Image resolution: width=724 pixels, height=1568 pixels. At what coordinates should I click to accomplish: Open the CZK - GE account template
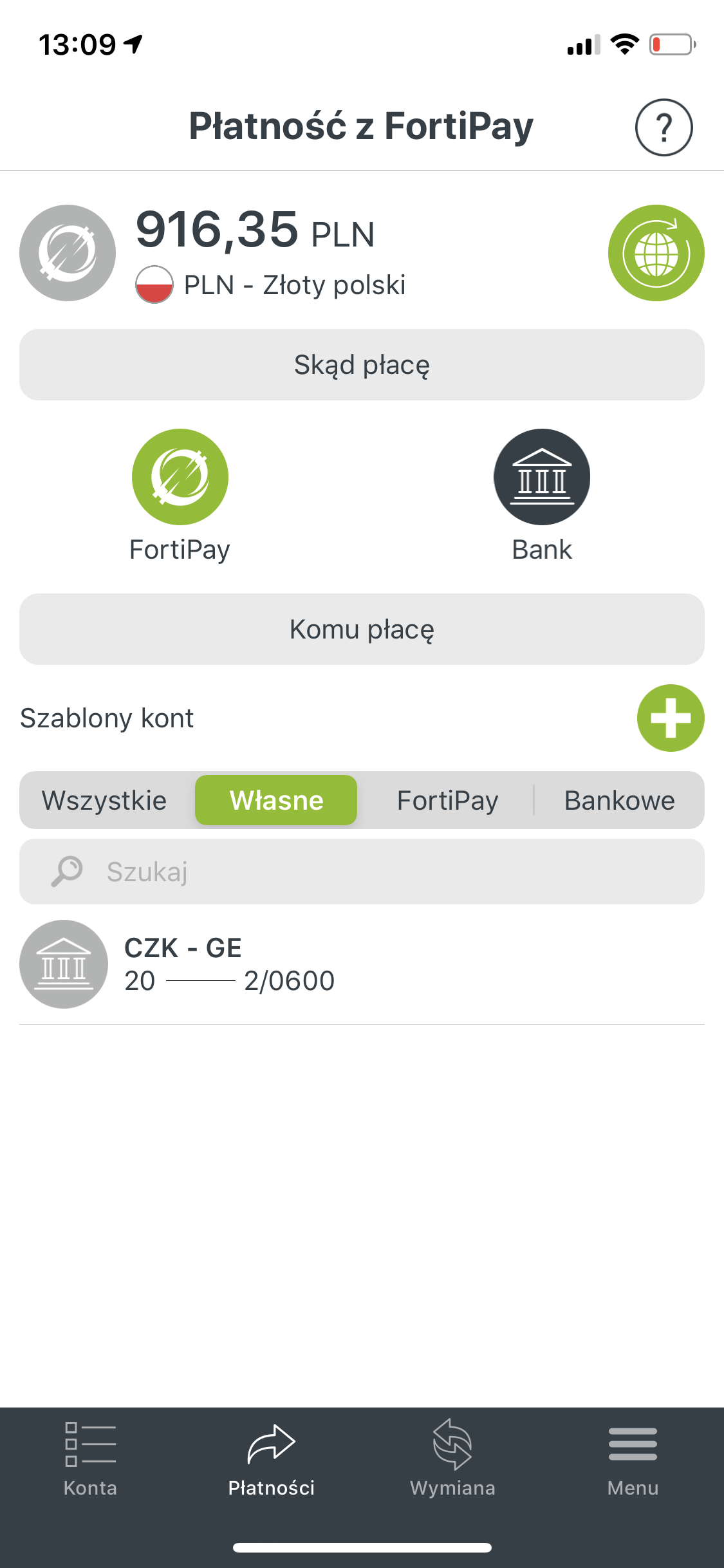coord(362,964)
